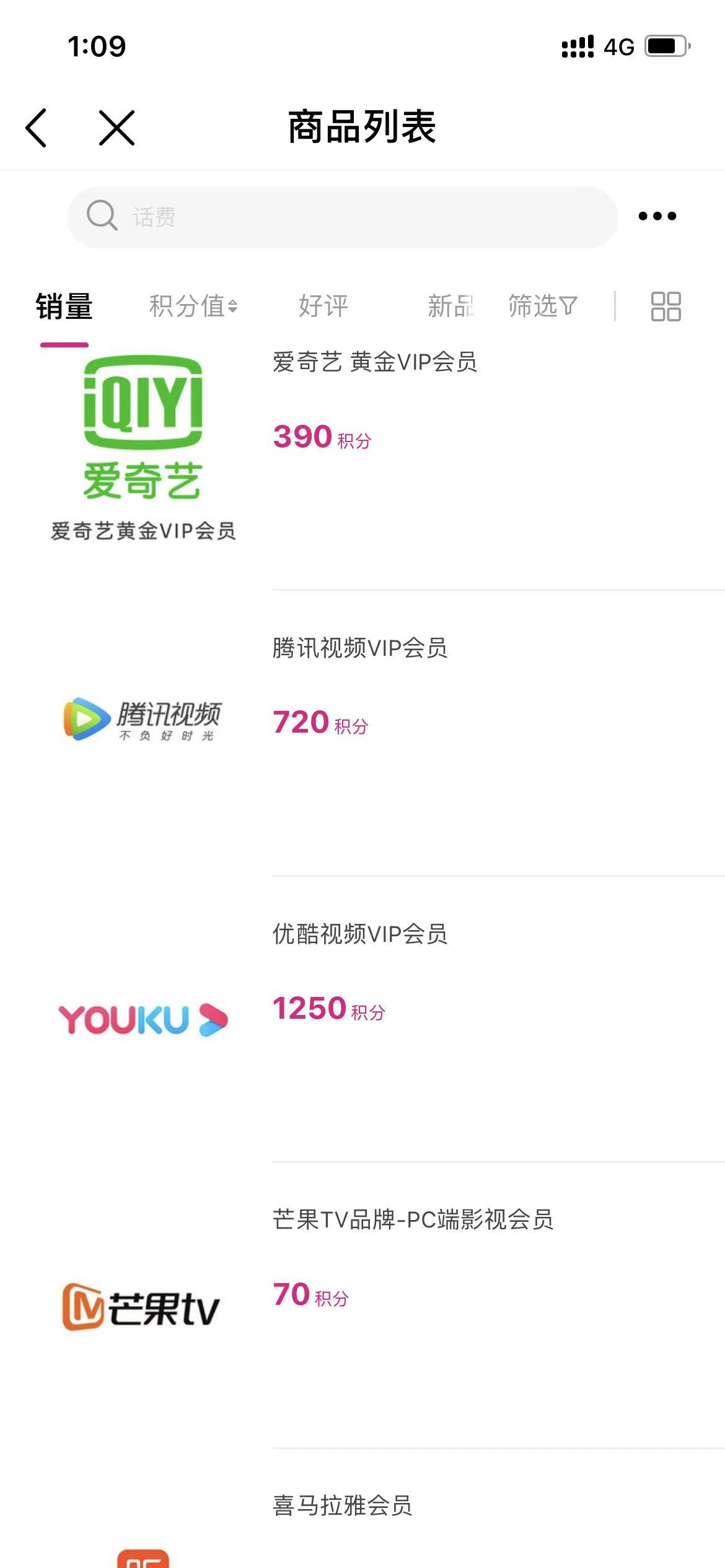Open 爱奇艺 黄金VIP会员 product details
This screenshot has width=725, height=1568.
(375, 362)
